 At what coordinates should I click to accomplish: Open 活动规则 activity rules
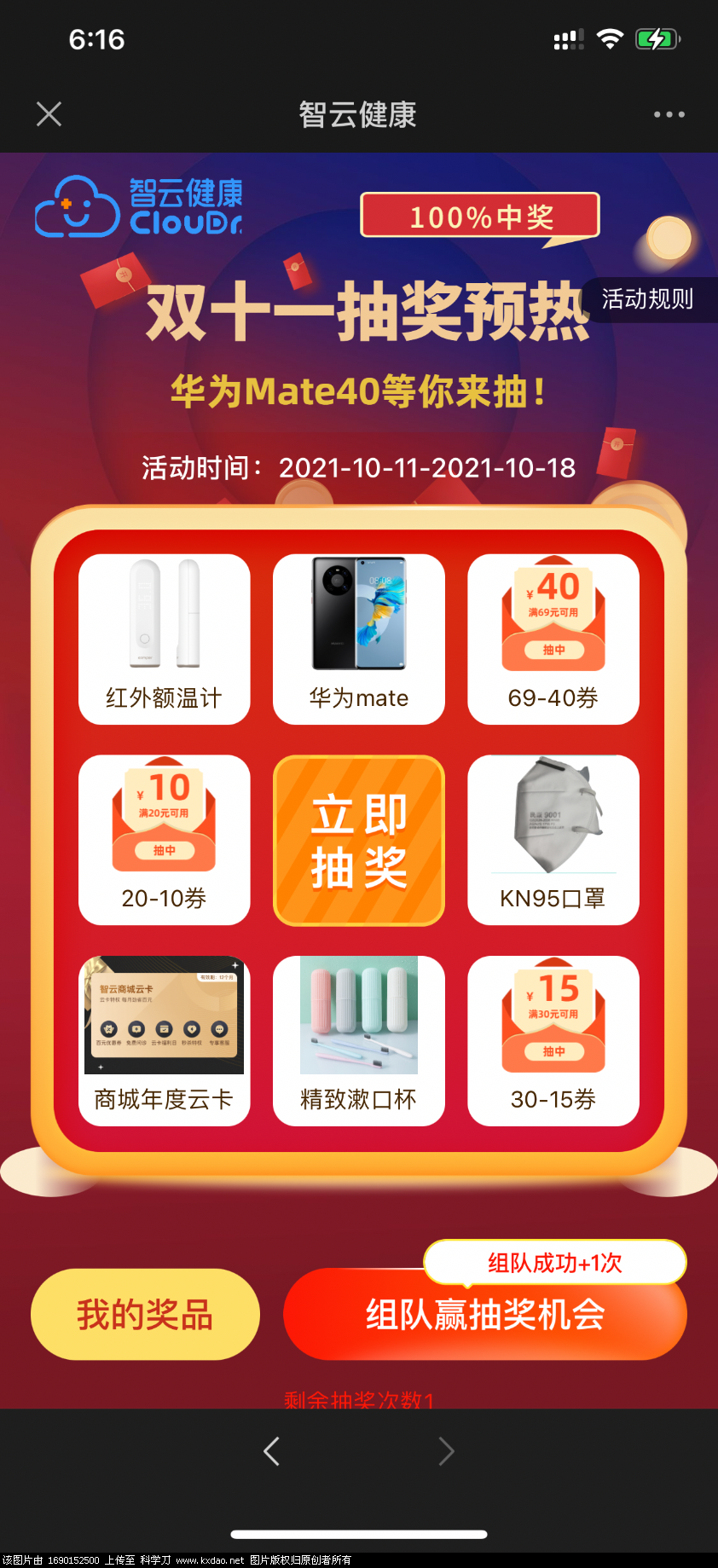point(647,299)
